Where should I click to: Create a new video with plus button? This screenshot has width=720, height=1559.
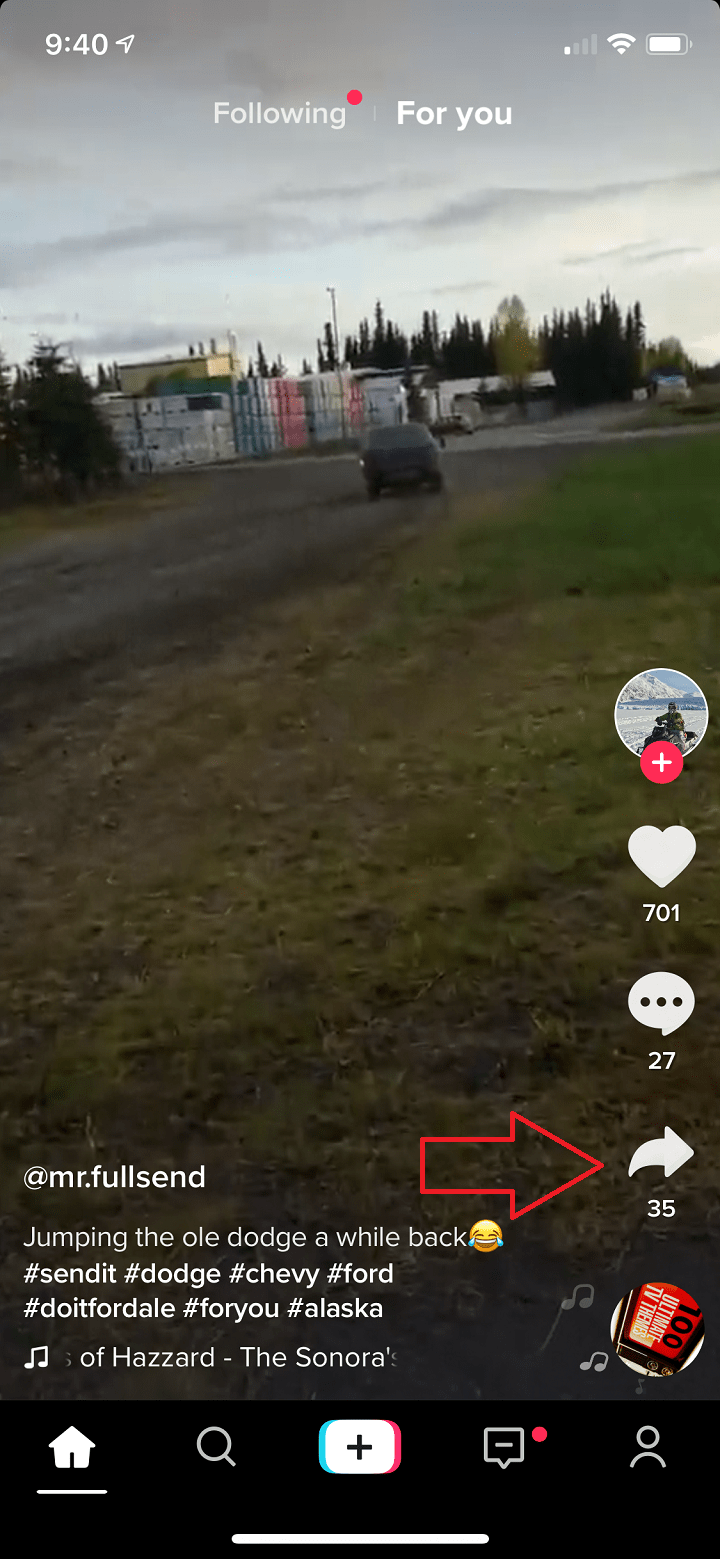(360, 1447)
